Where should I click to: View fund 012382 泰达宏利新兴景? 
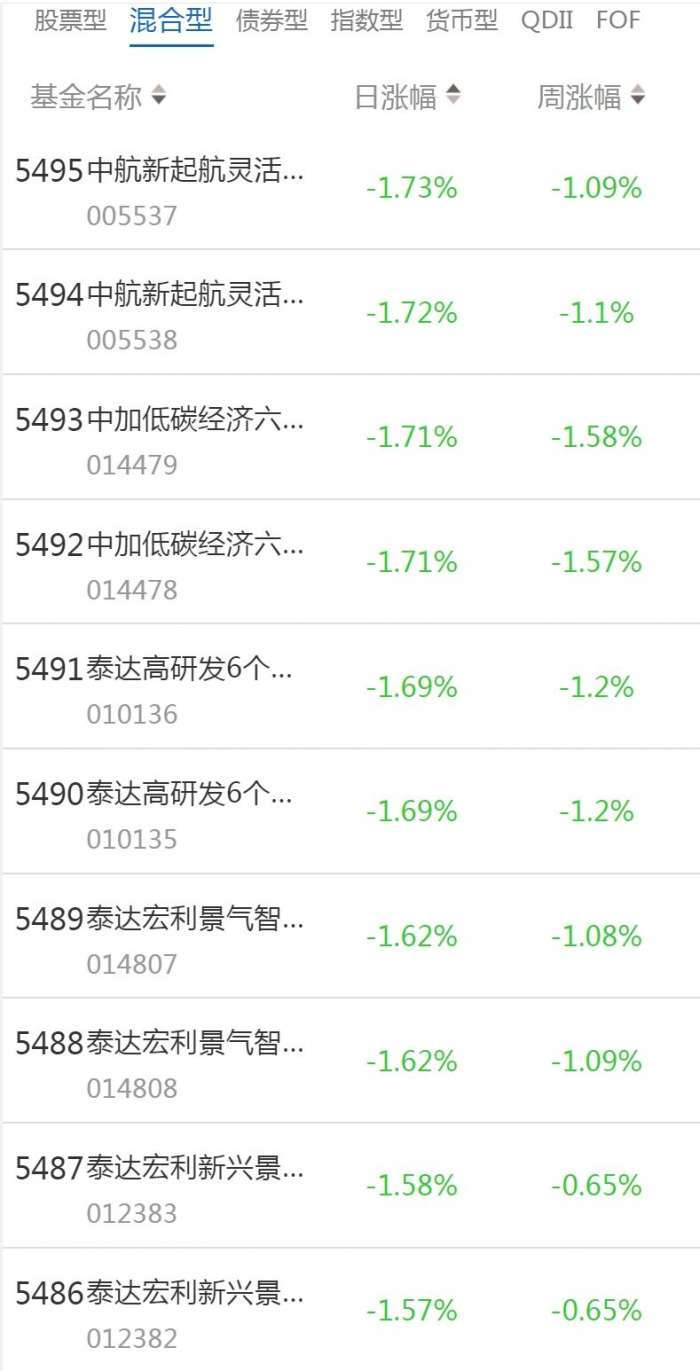point(160,1310)
